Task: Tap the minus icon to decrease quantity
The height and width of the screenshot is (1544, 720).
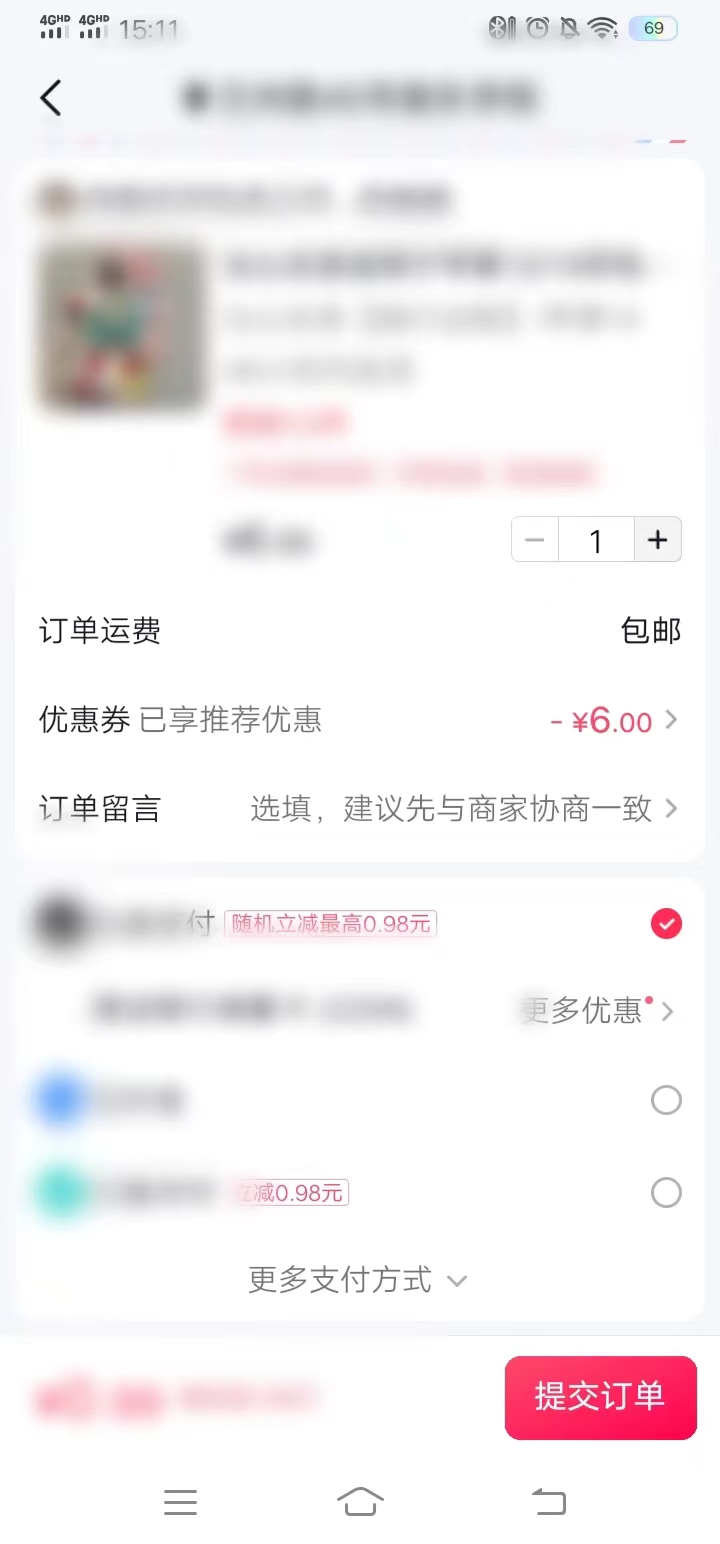Action: [x=534, y=539]
